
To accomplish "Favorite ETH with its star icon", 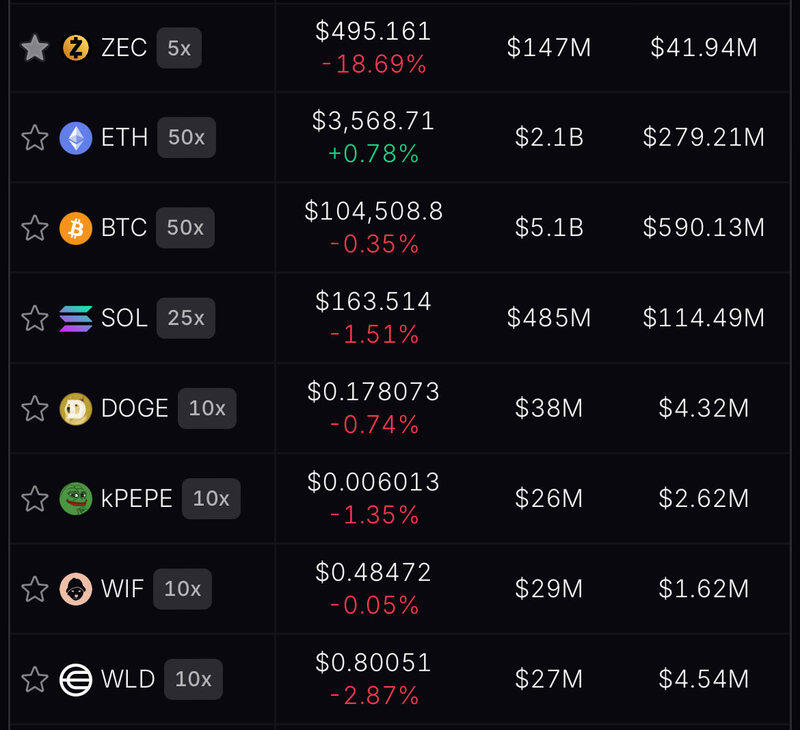I will [35, 138].
